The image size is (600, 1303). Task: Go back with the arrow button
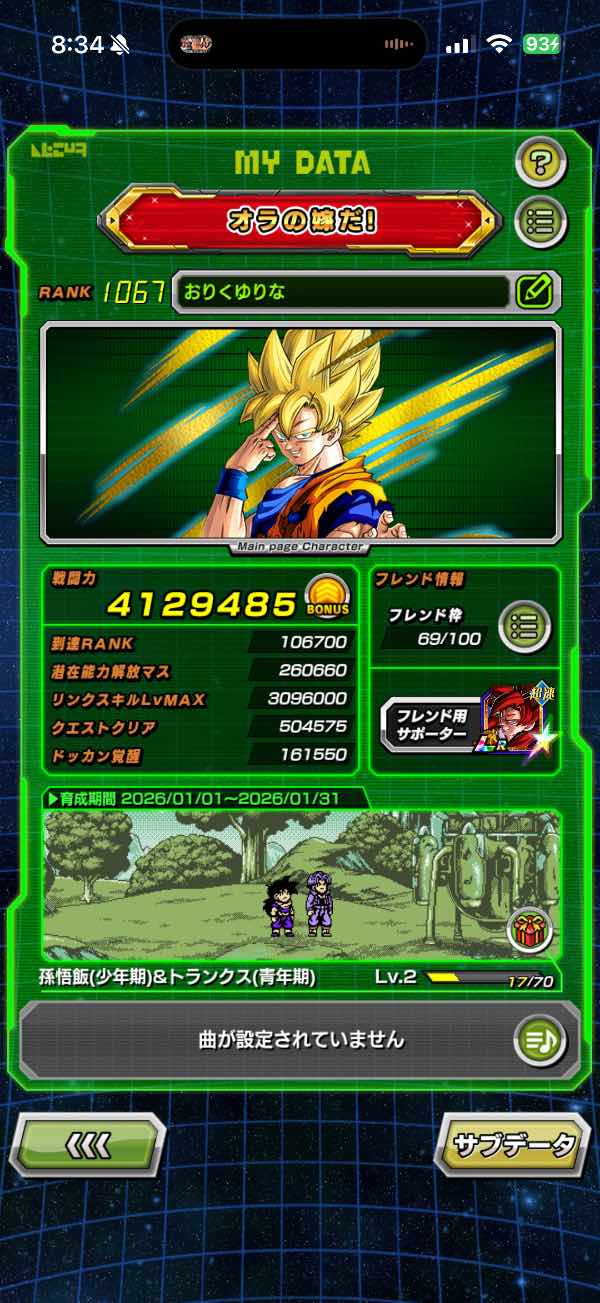88,1144
